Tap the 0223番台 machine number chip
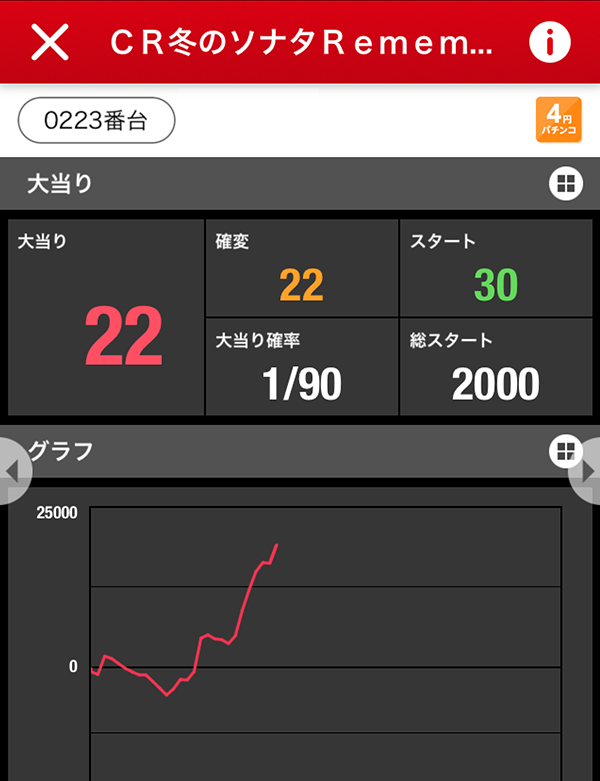This screenshot has width=600, height=781. (x=97, y=121)
